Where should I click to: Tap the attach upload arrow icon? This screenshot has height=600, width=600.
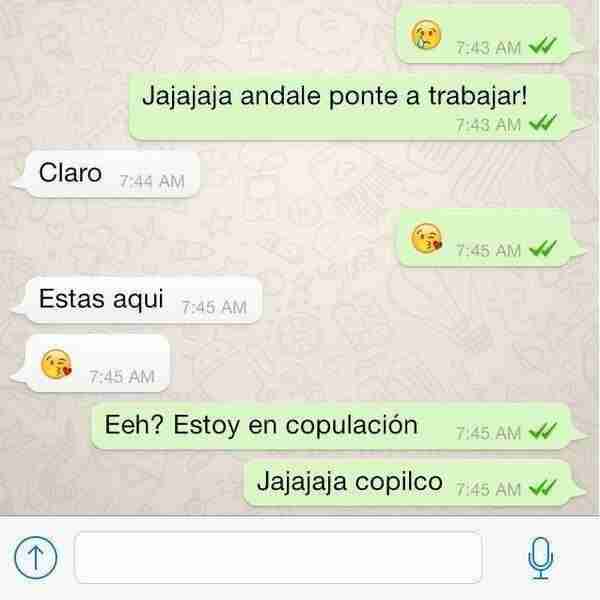(x=36, y=558)
